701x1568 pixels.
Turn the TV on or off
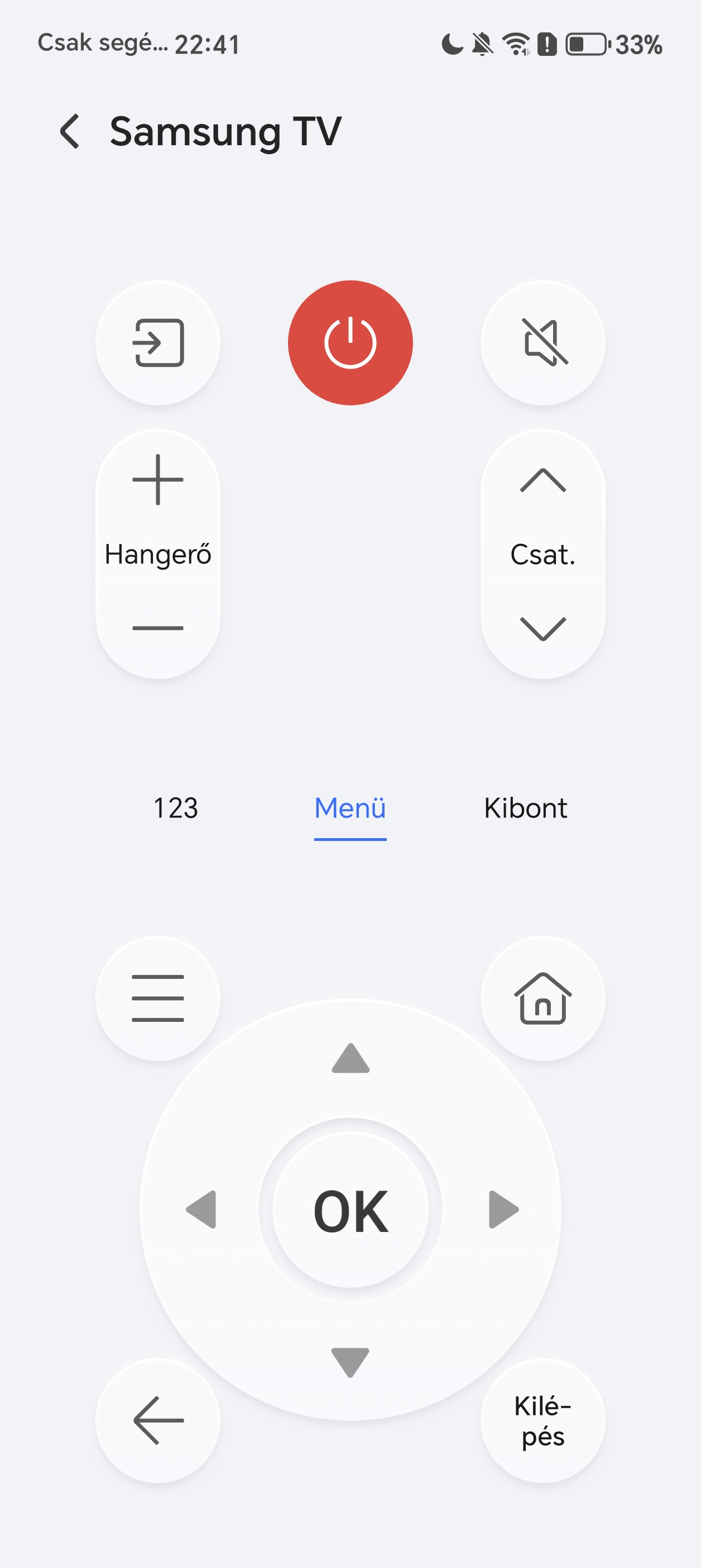pyautogui.click(x=350, y=343)
